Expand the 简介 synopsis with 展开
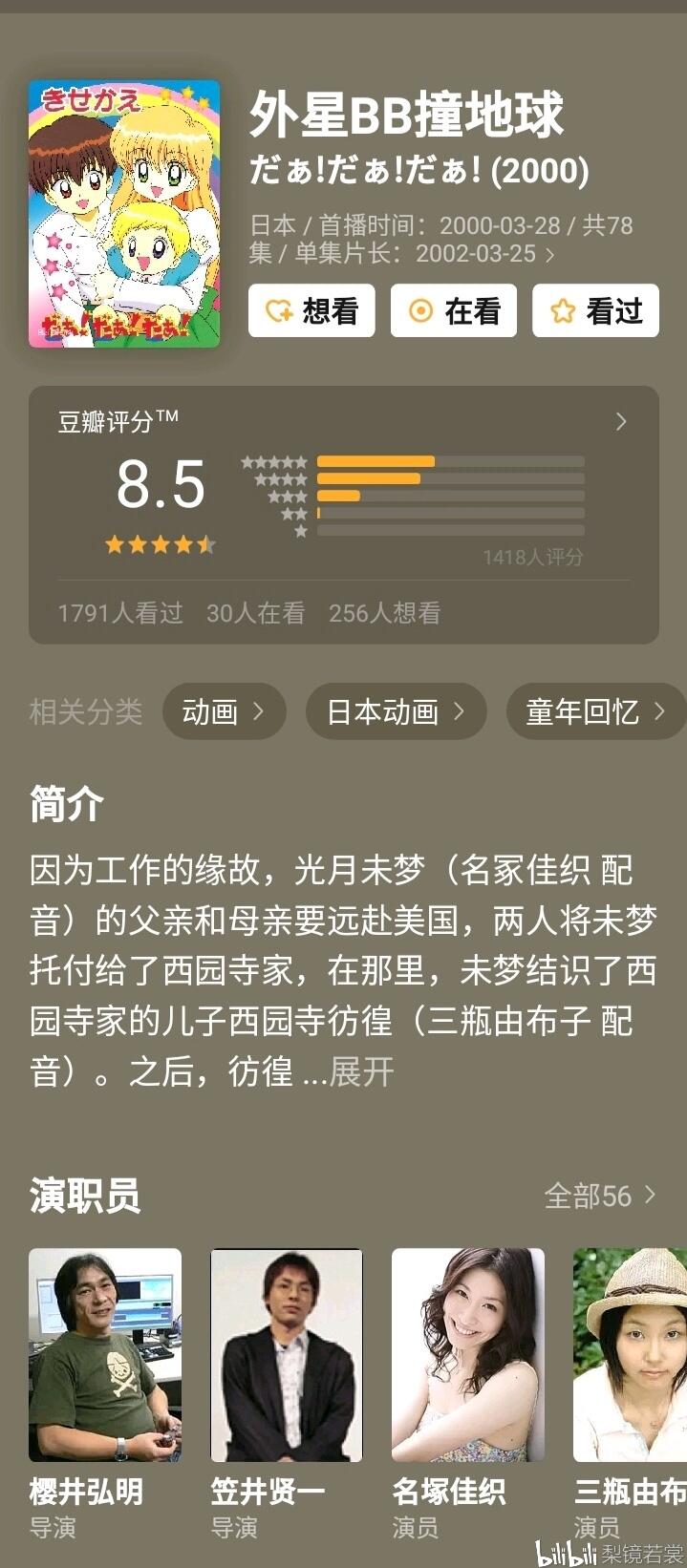 click(x=361, y=1071)
